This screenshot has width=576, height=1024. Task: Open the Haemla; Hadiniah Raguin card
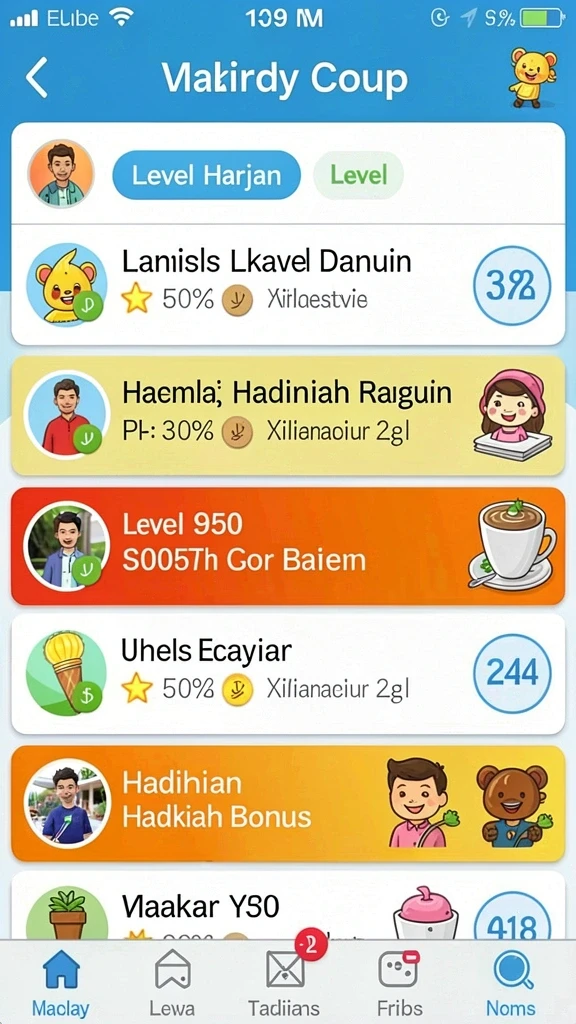pos(288,415)
